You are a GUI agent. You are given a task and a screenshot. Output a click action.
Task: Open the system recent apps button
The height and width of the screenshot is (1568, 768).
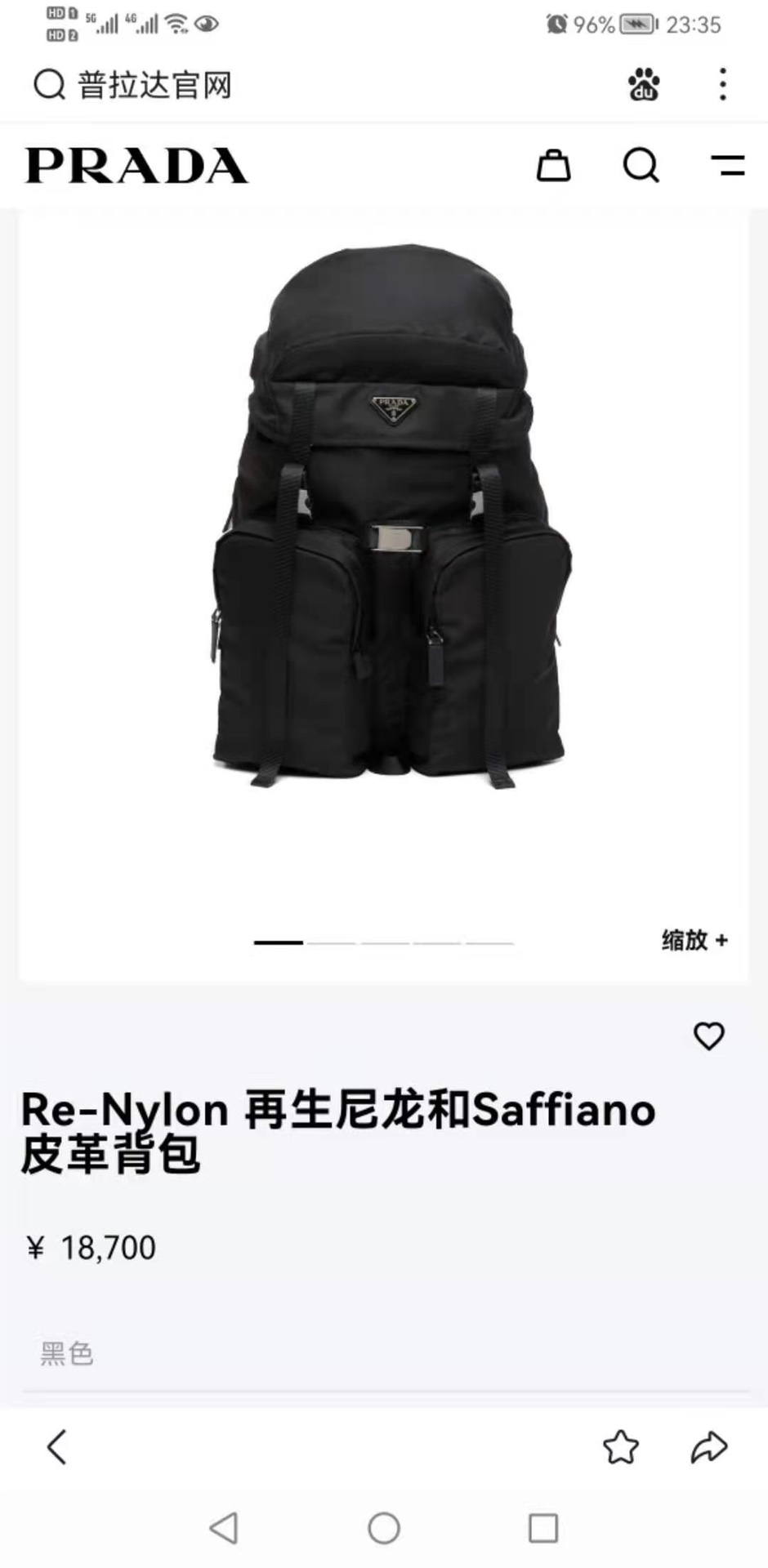click(543, 1527)
